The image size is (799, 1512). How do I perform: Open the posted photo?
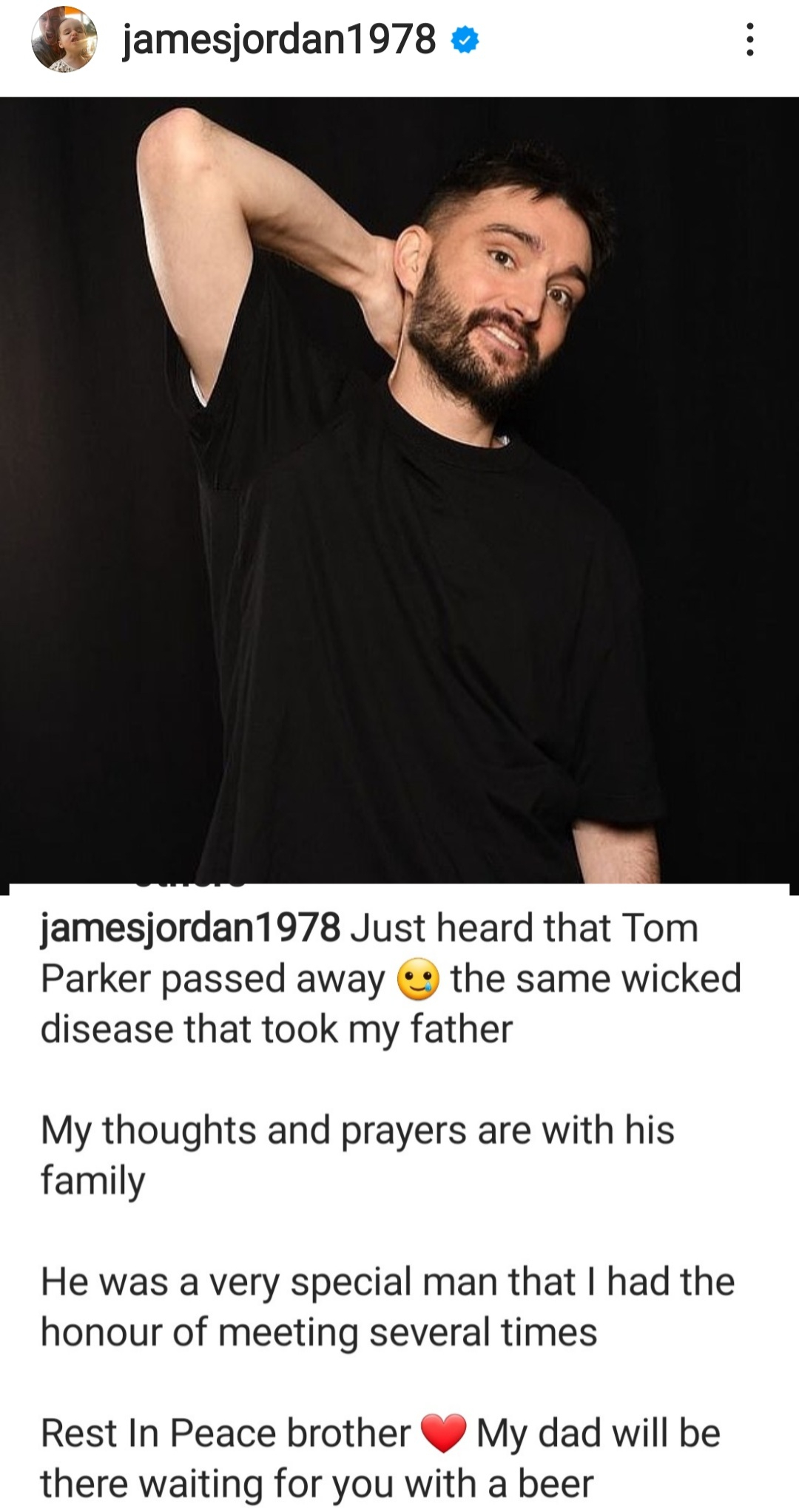(x=399, y=488)
